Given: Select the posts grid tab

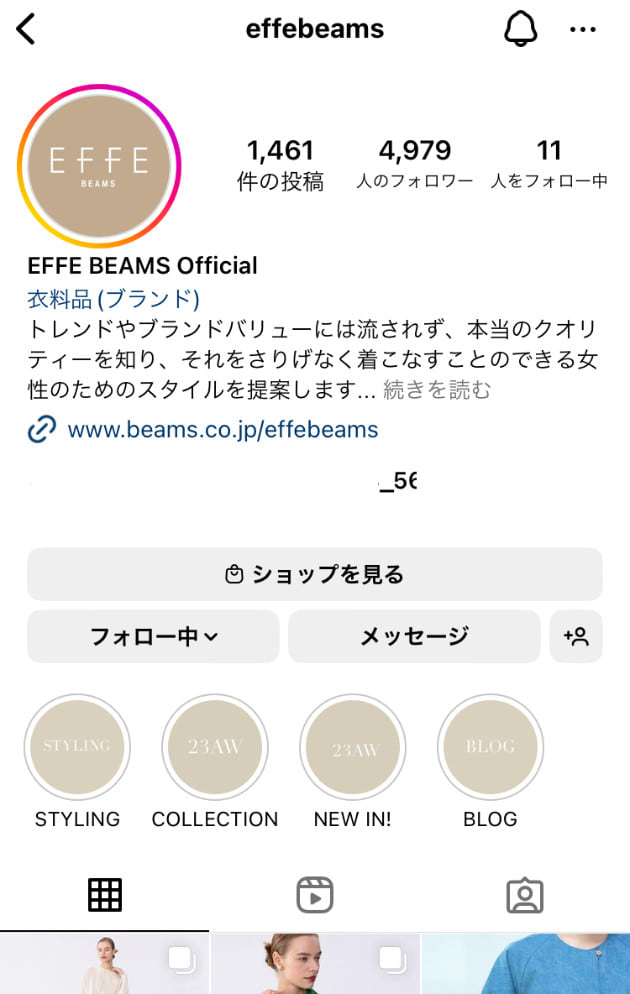Looking at the screenshot, I should [x=105, y=895].
